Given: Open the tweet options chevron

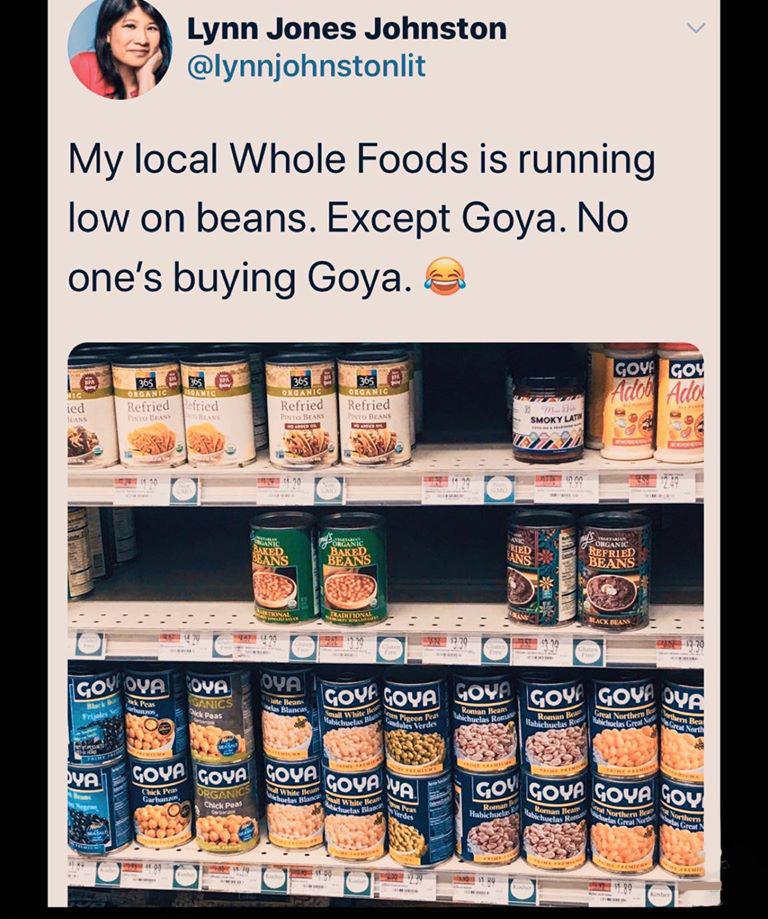Looking at the screenshot, I should (696, 29).
